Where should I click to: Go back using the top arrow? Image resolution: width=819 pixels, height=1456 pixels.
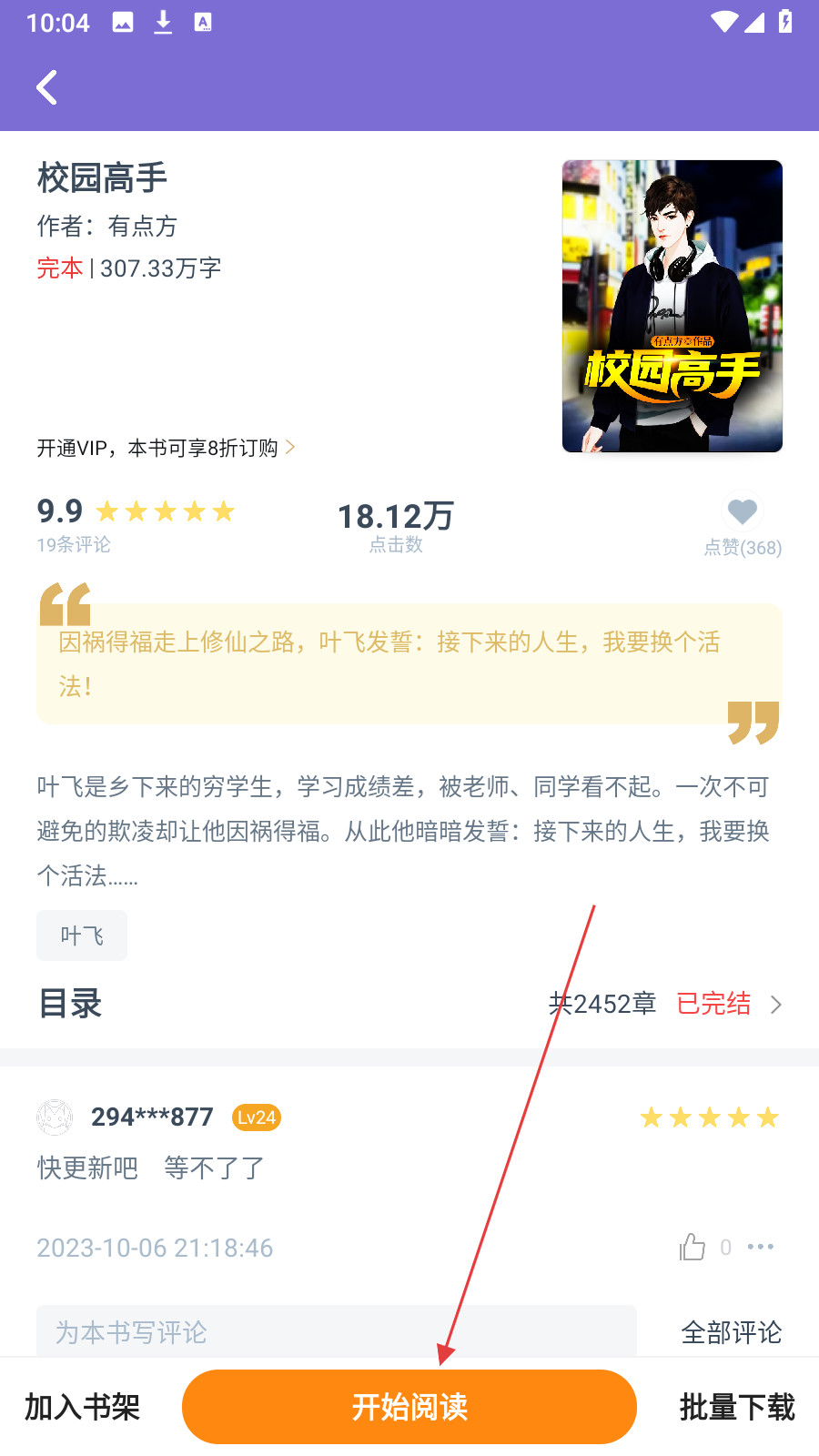point(47,88)
